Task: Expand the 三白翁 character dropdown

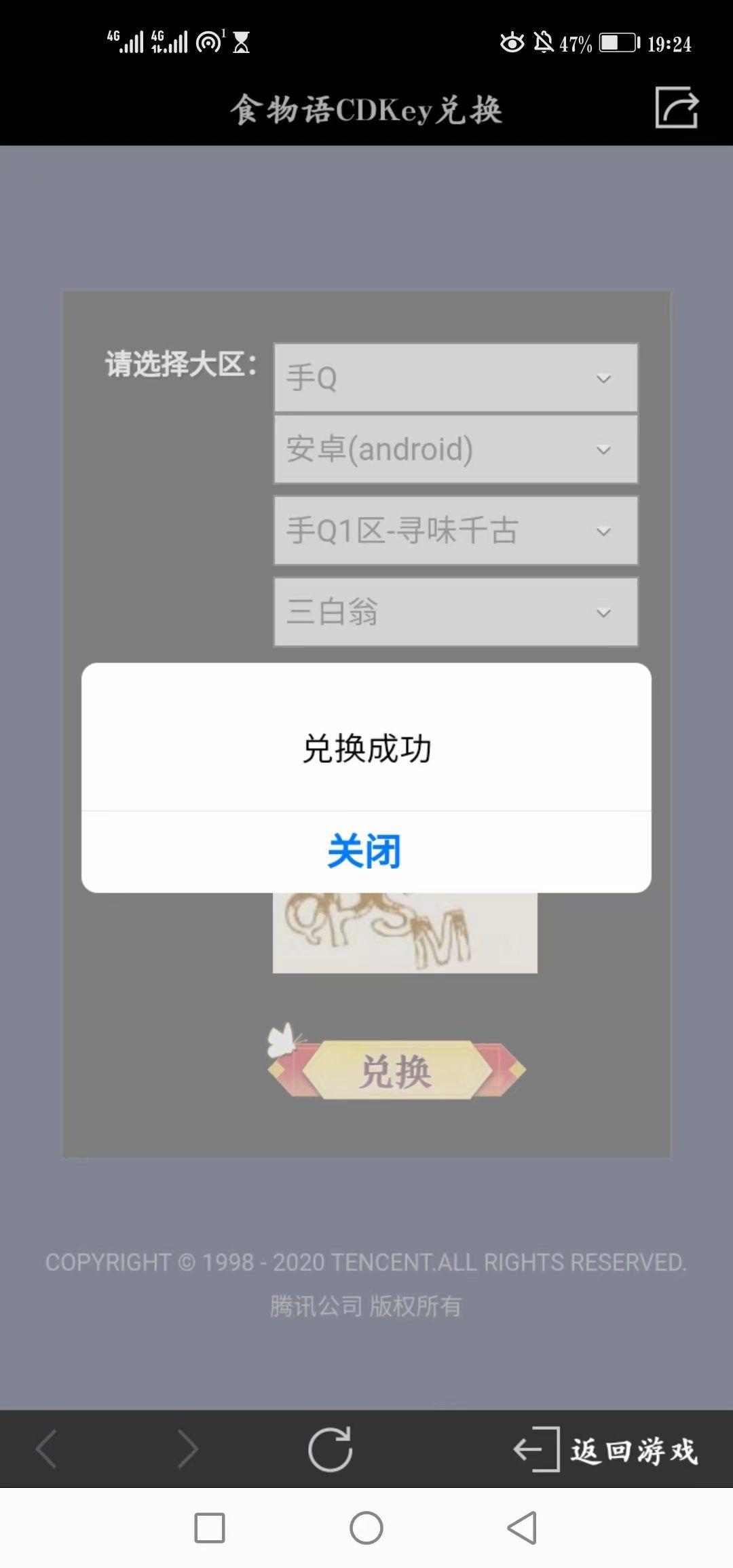Action: 455,612
